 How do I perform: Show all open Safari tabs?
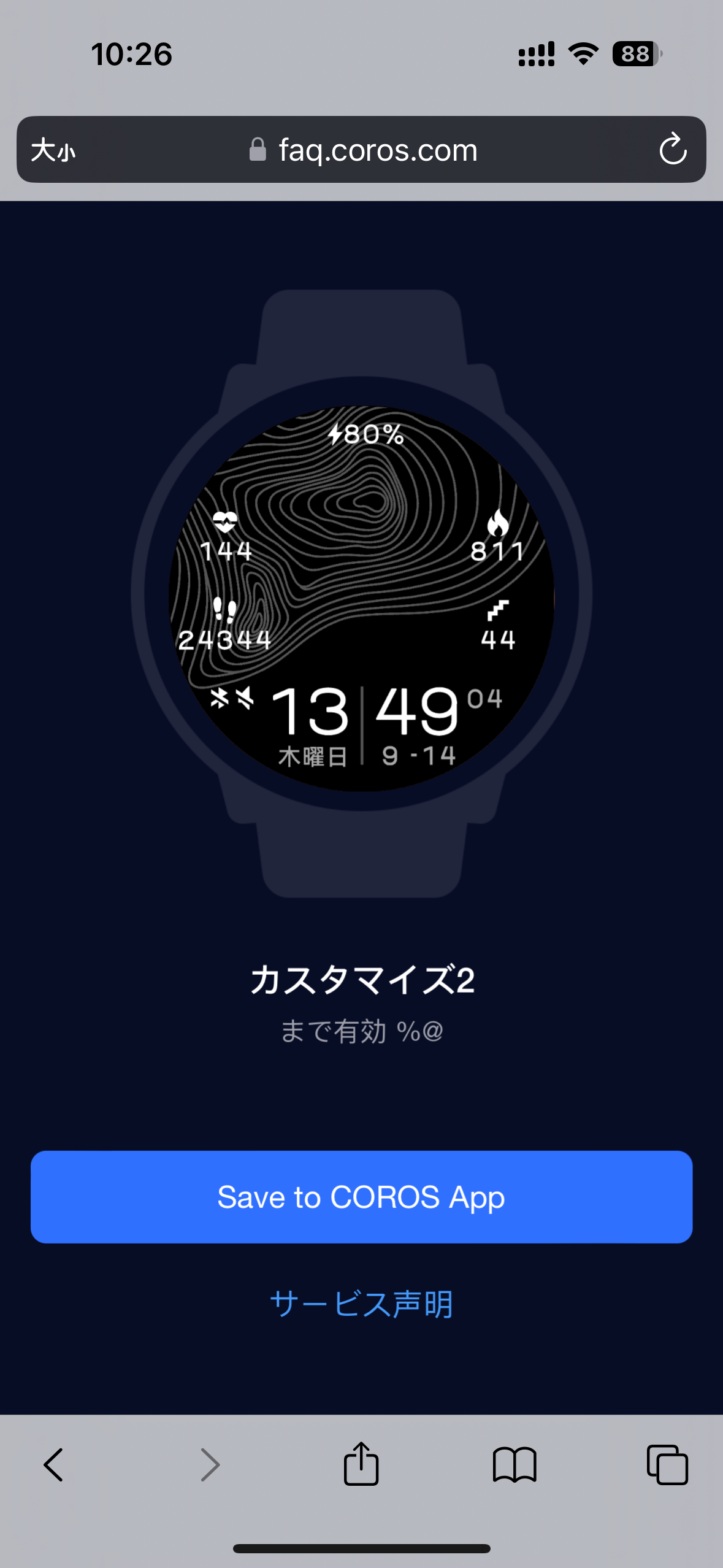pyautogui.click(x=667, y=1465)
